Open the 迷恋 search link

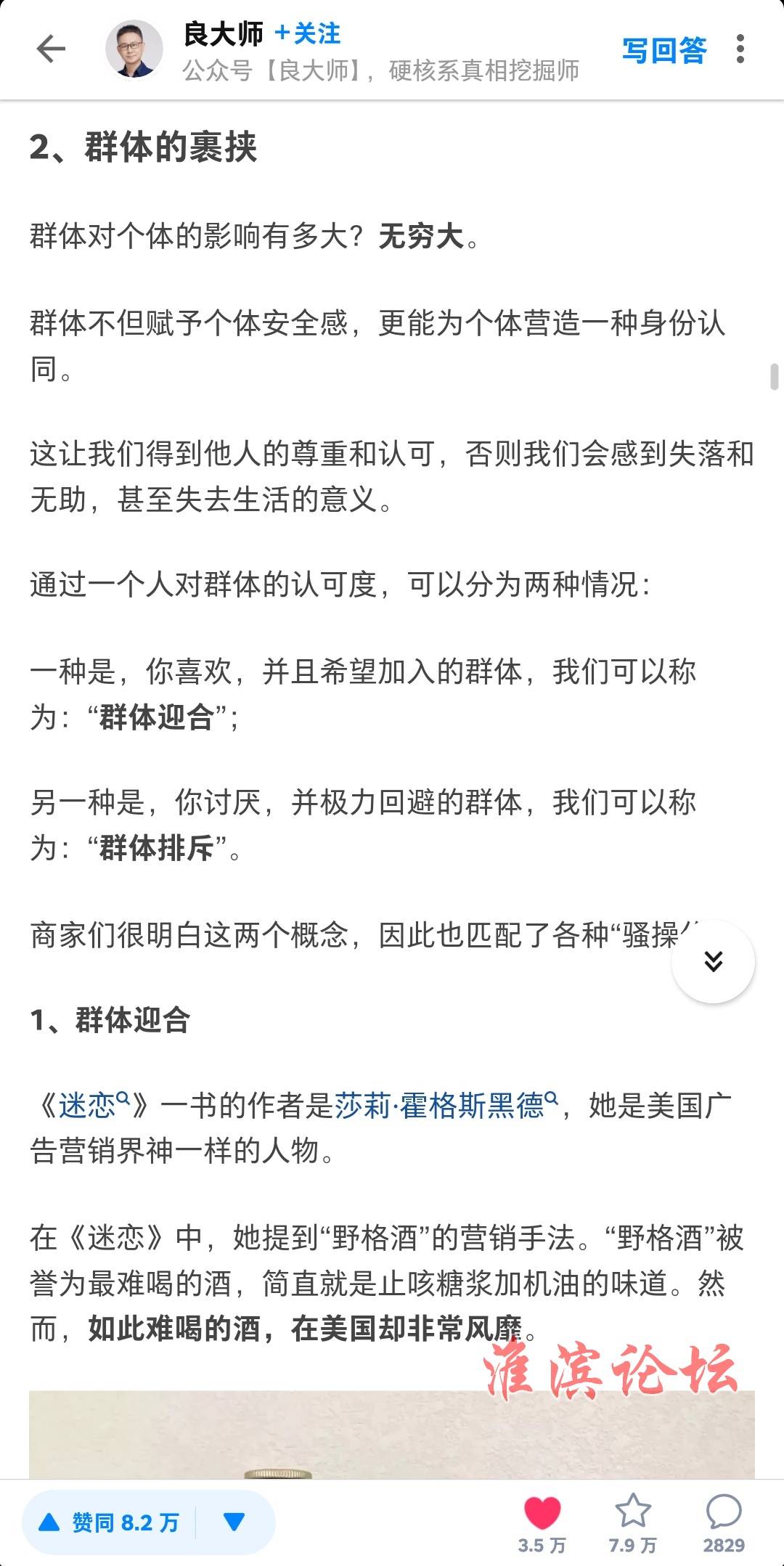coord(93,1105)
